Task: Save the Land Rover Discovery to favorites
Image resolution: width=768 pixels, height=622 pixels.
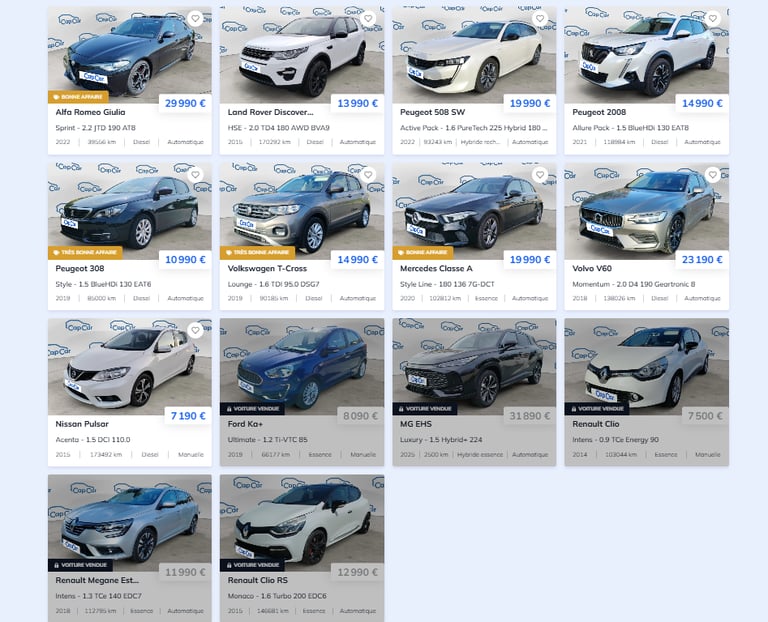Action: (368, 19)
